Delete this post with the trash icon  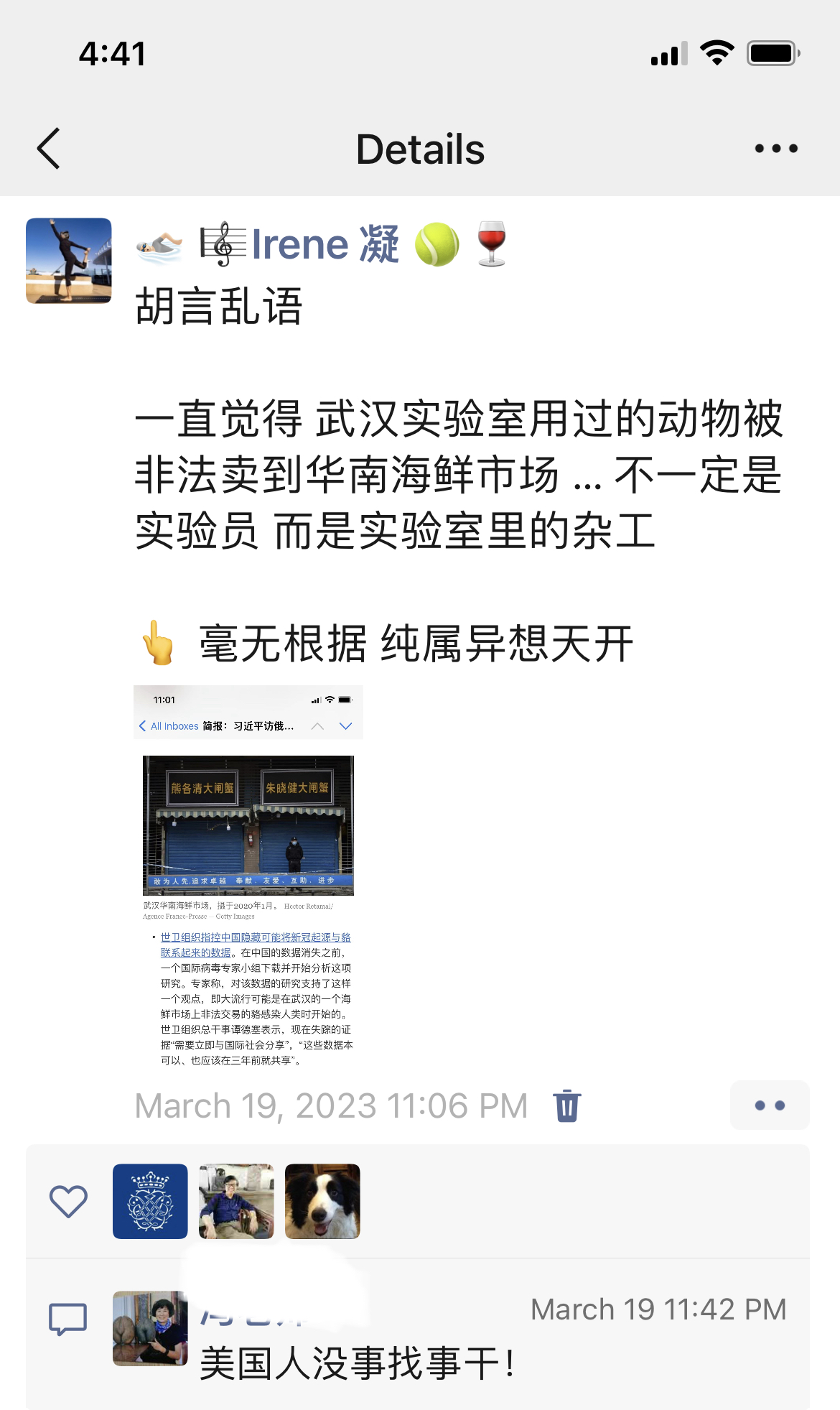pos(566,1105)
